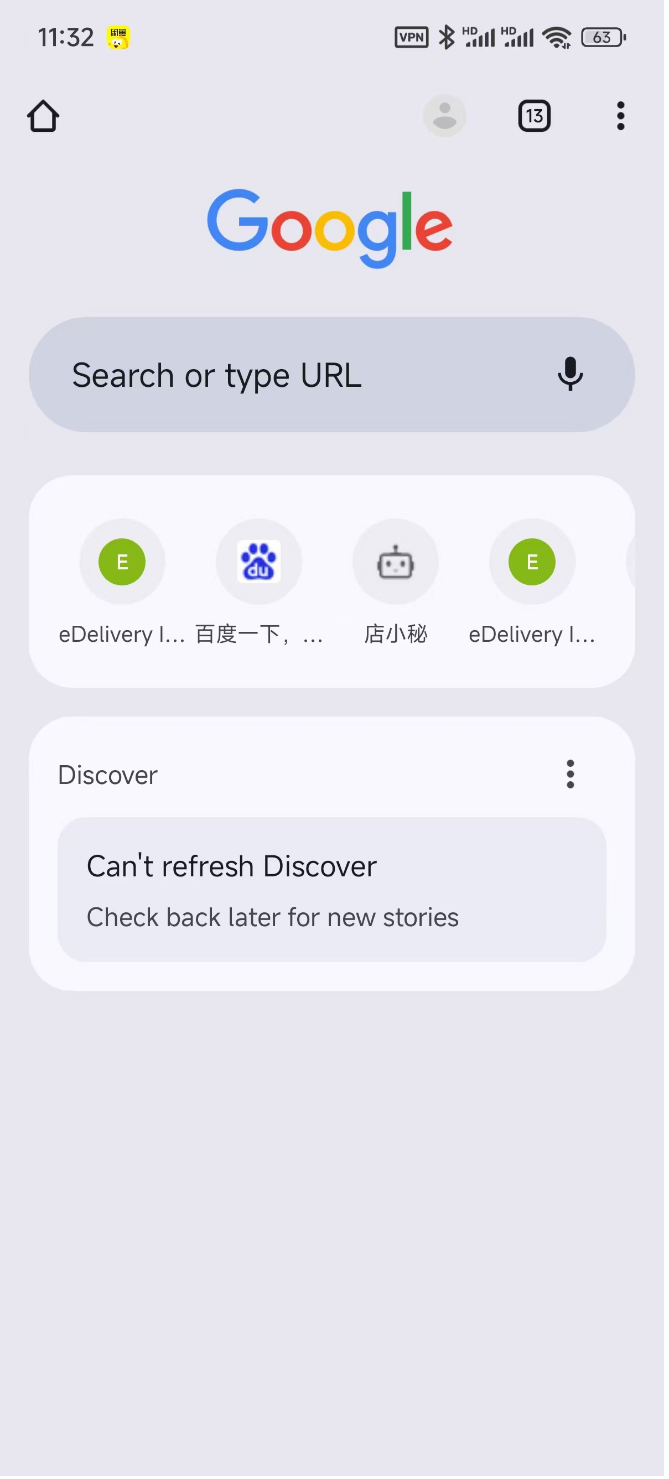Open the first eDelivery shortcut
The height and width of the screenshot is (1479, 669).
122,562
